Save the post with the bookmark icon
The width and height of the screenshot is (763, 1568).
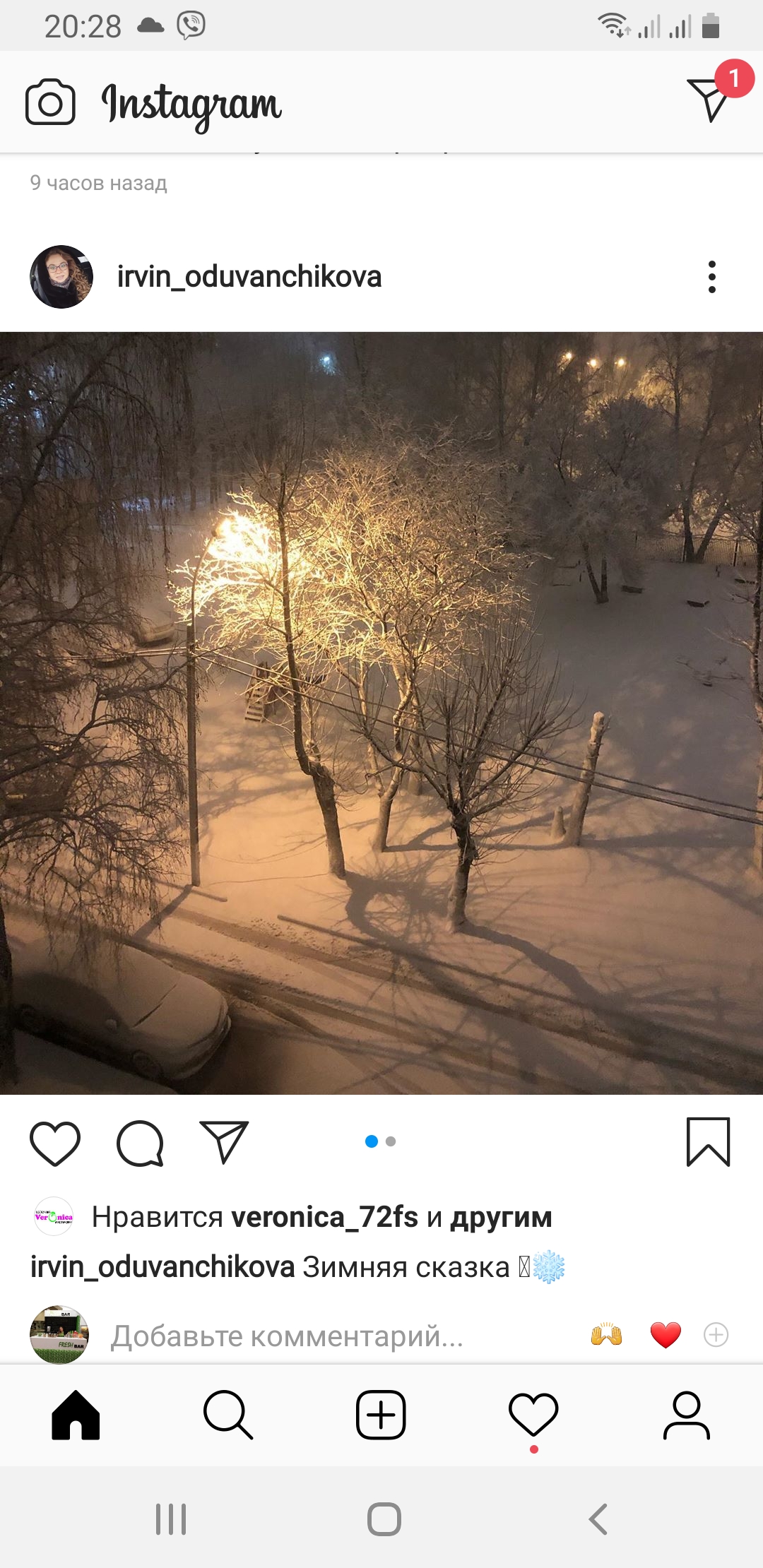point(708,1141)
